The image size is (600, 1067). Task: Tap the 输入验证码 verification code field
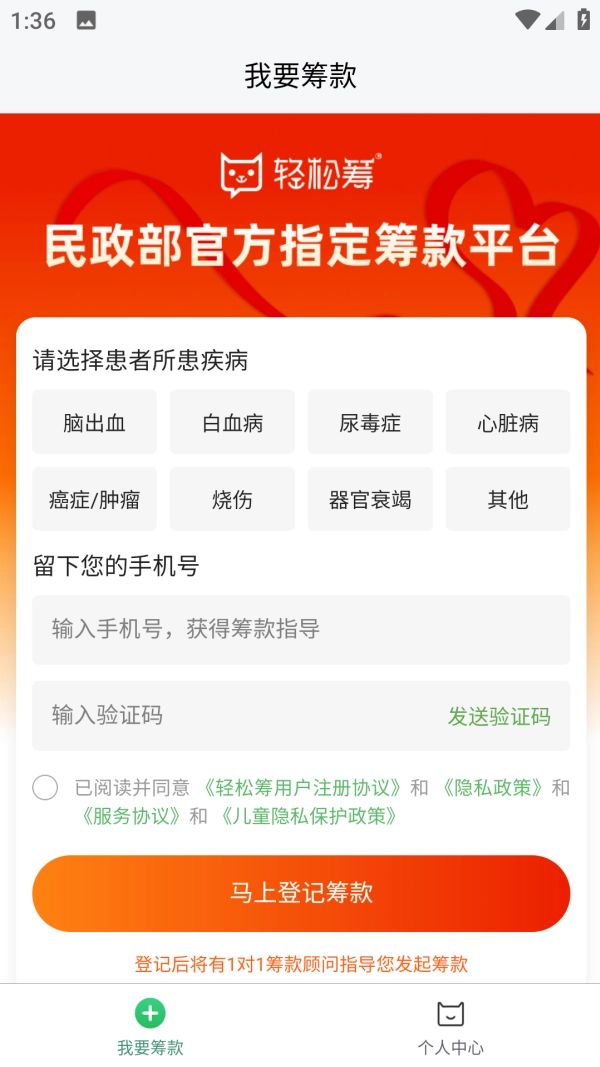pos(230,716)
